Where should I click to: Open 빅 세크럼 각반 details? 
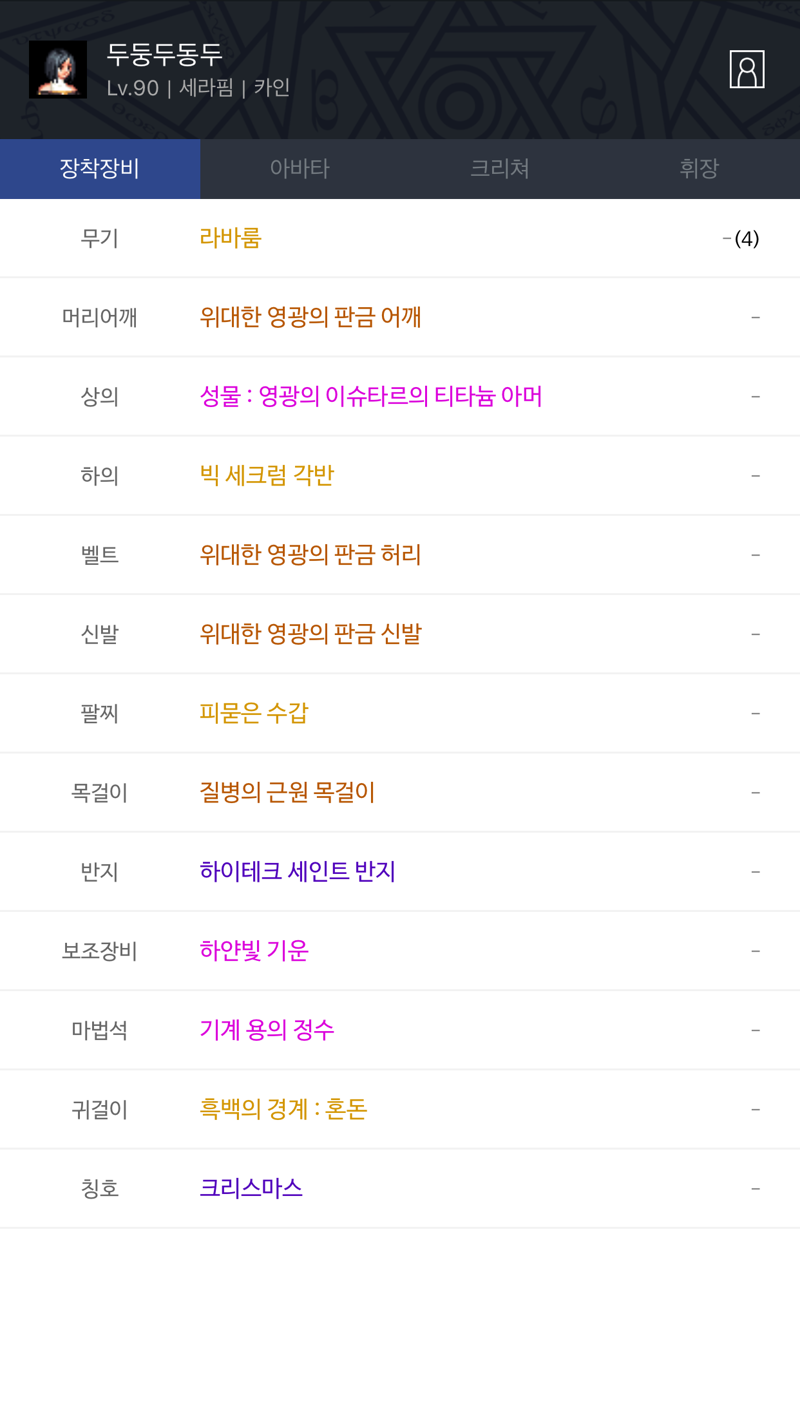(400, 475)
